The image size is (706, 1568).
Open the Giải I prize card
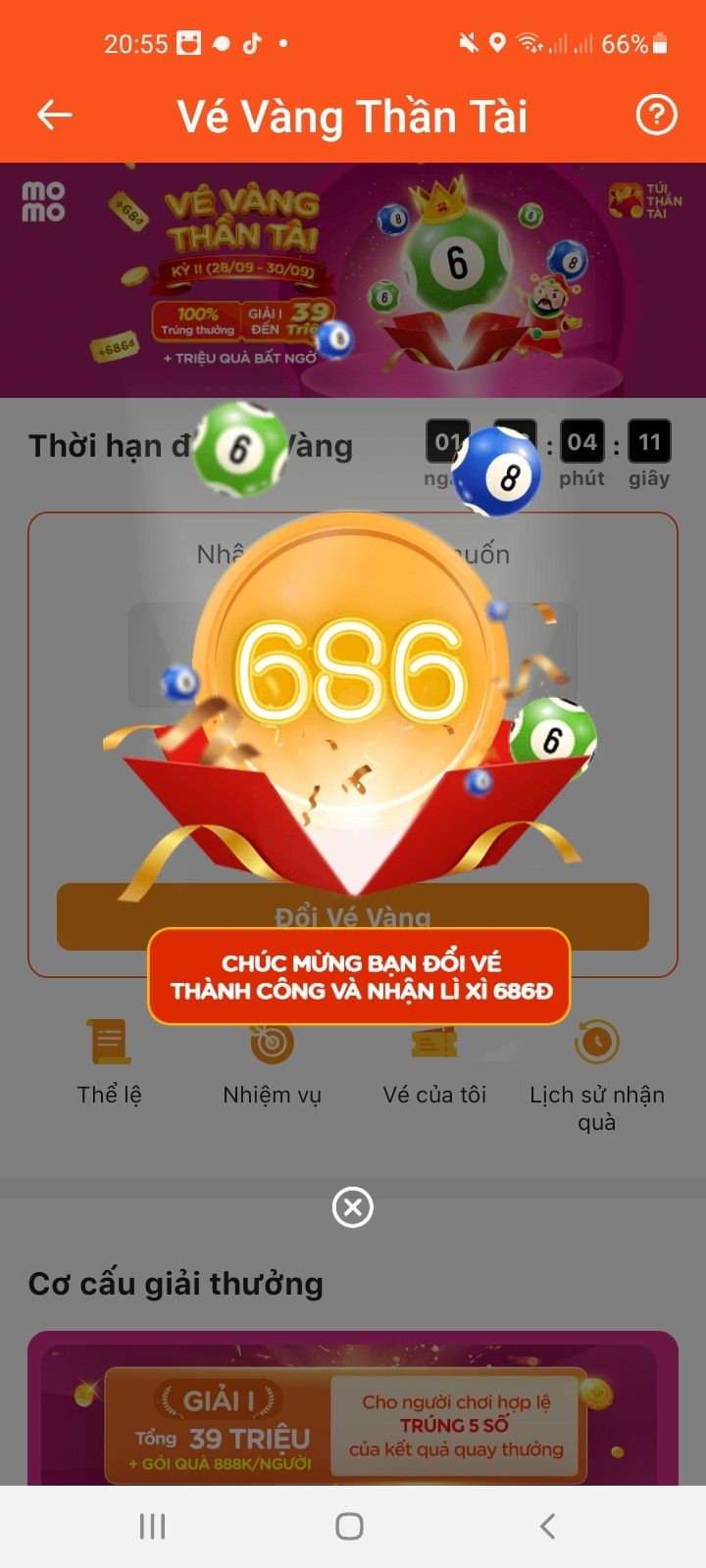click(353, 1424)
